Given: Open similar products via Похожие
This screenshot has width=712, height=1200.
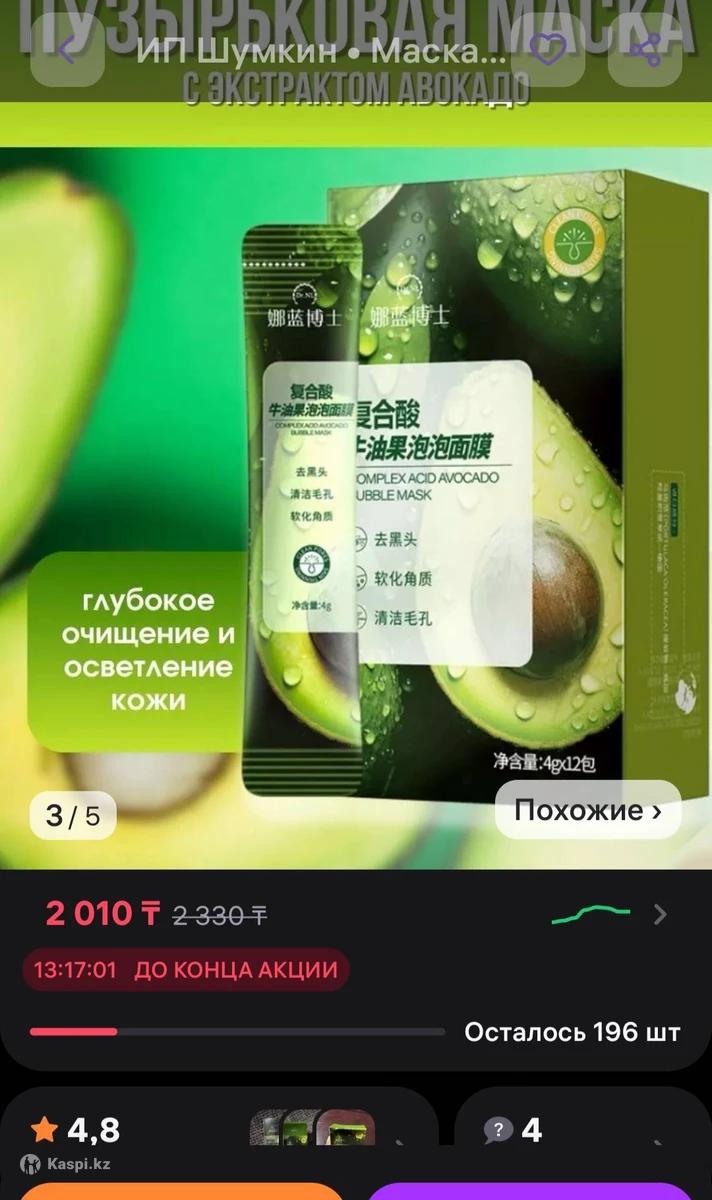Looking at the screenshot, I should pos(587,810).
